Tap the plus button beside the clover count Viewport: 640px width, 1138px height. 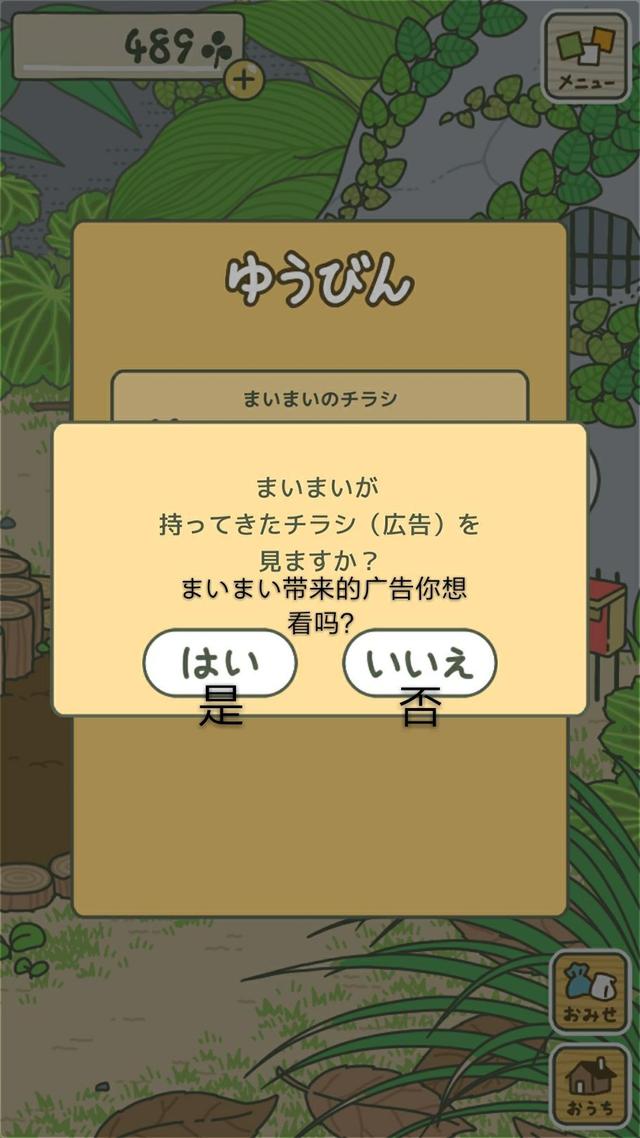(x=243, y=79)
